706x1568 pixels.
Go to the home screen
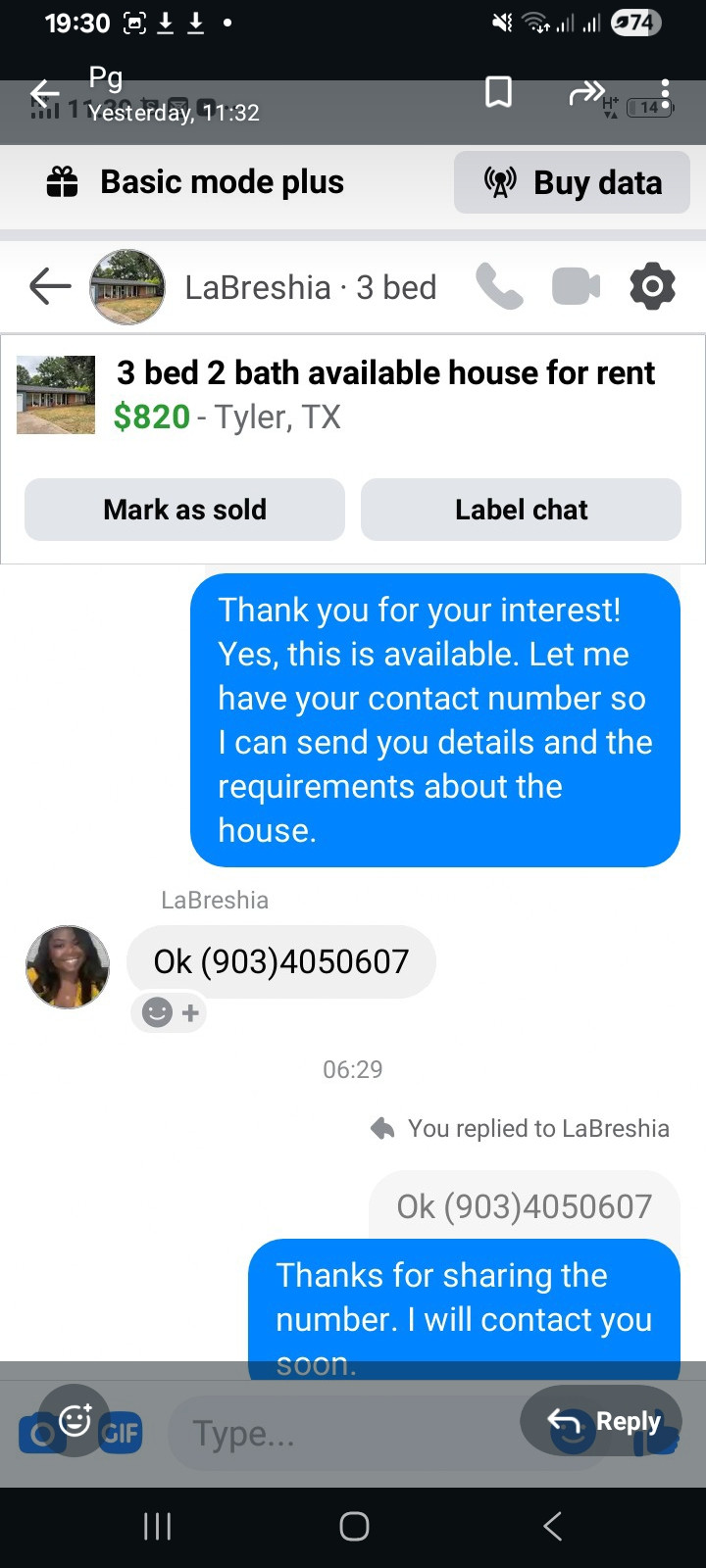pos(353,1526)
